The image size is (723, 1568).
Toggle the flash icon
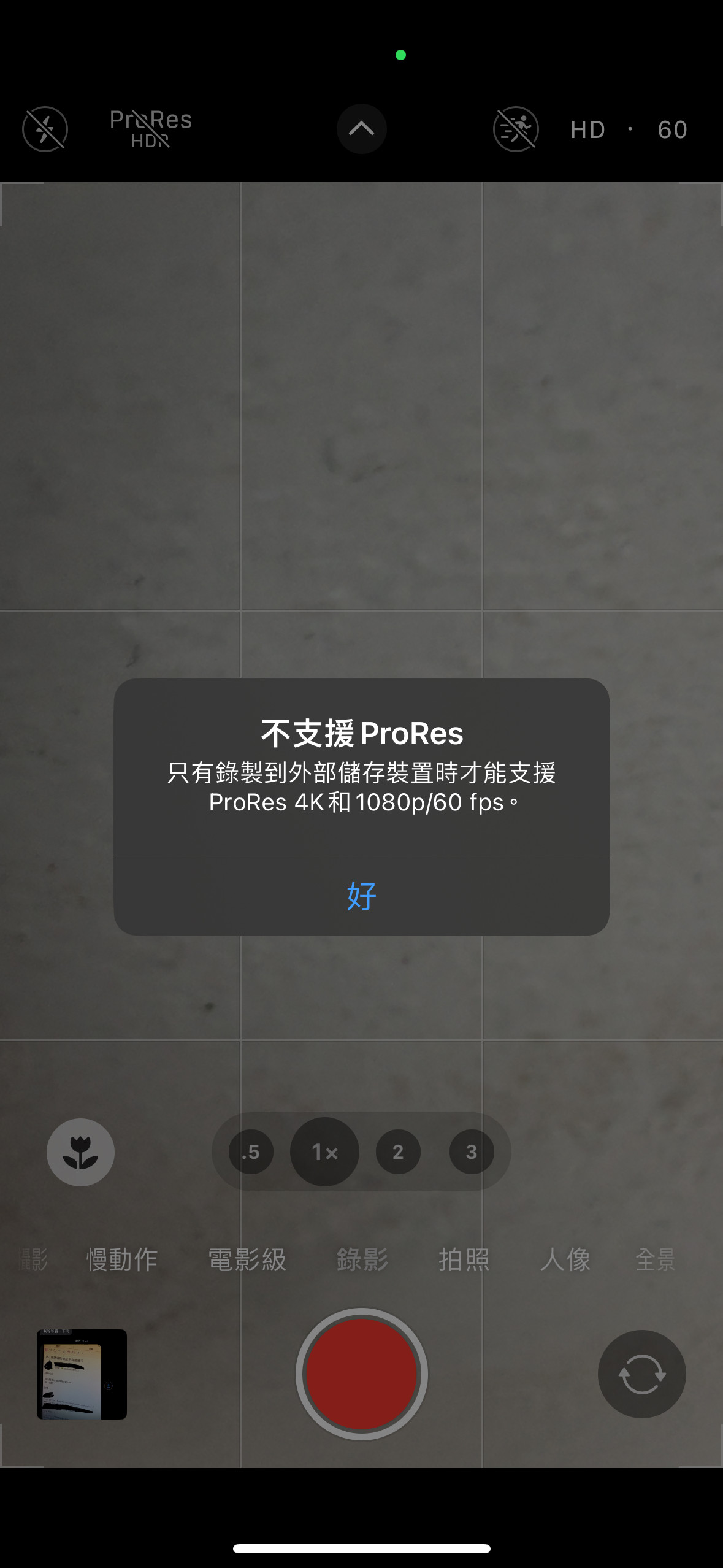[45, 129]
